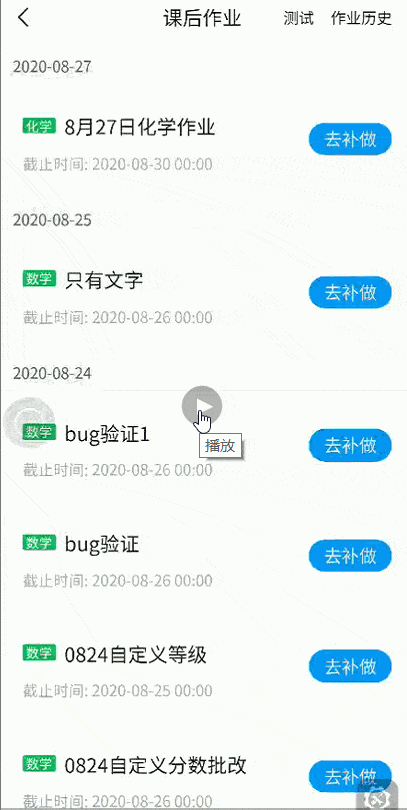
Task: Tap 去补做 for 0824自定义分数批改
Action: [x=350, y=776]
